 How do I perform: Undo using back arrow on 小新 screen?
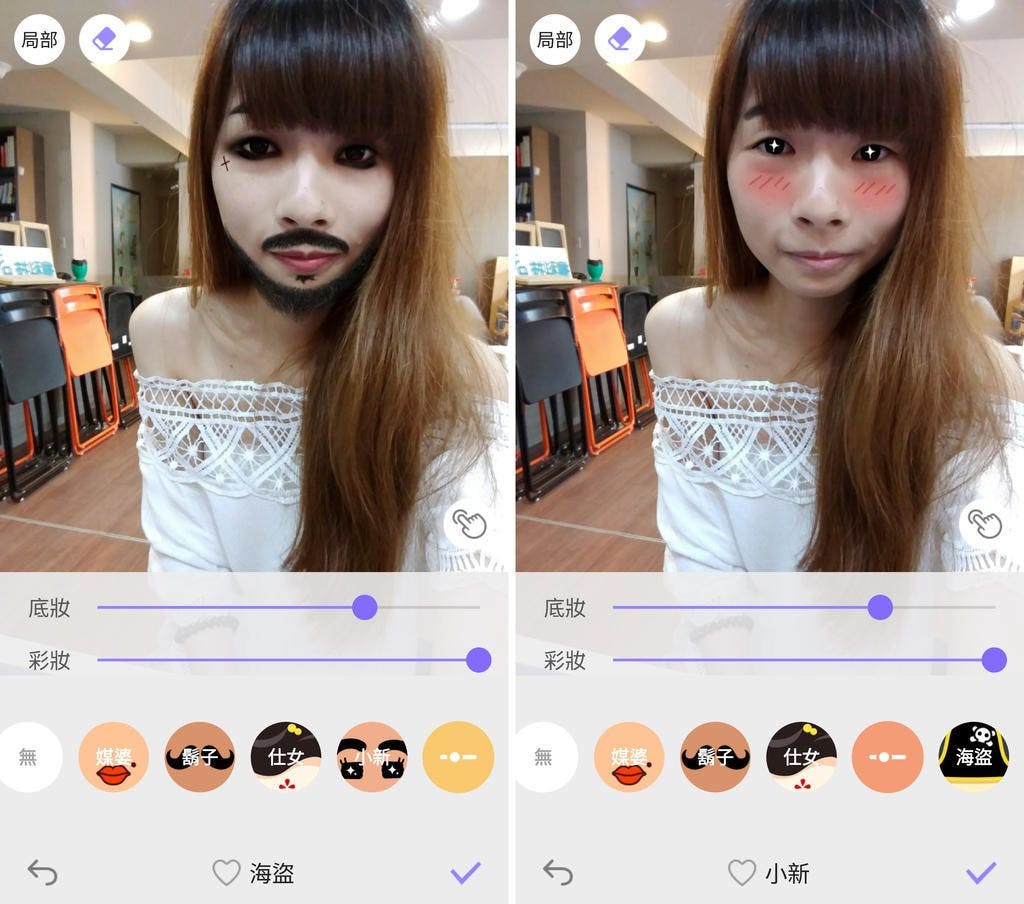tap(558, 873)
